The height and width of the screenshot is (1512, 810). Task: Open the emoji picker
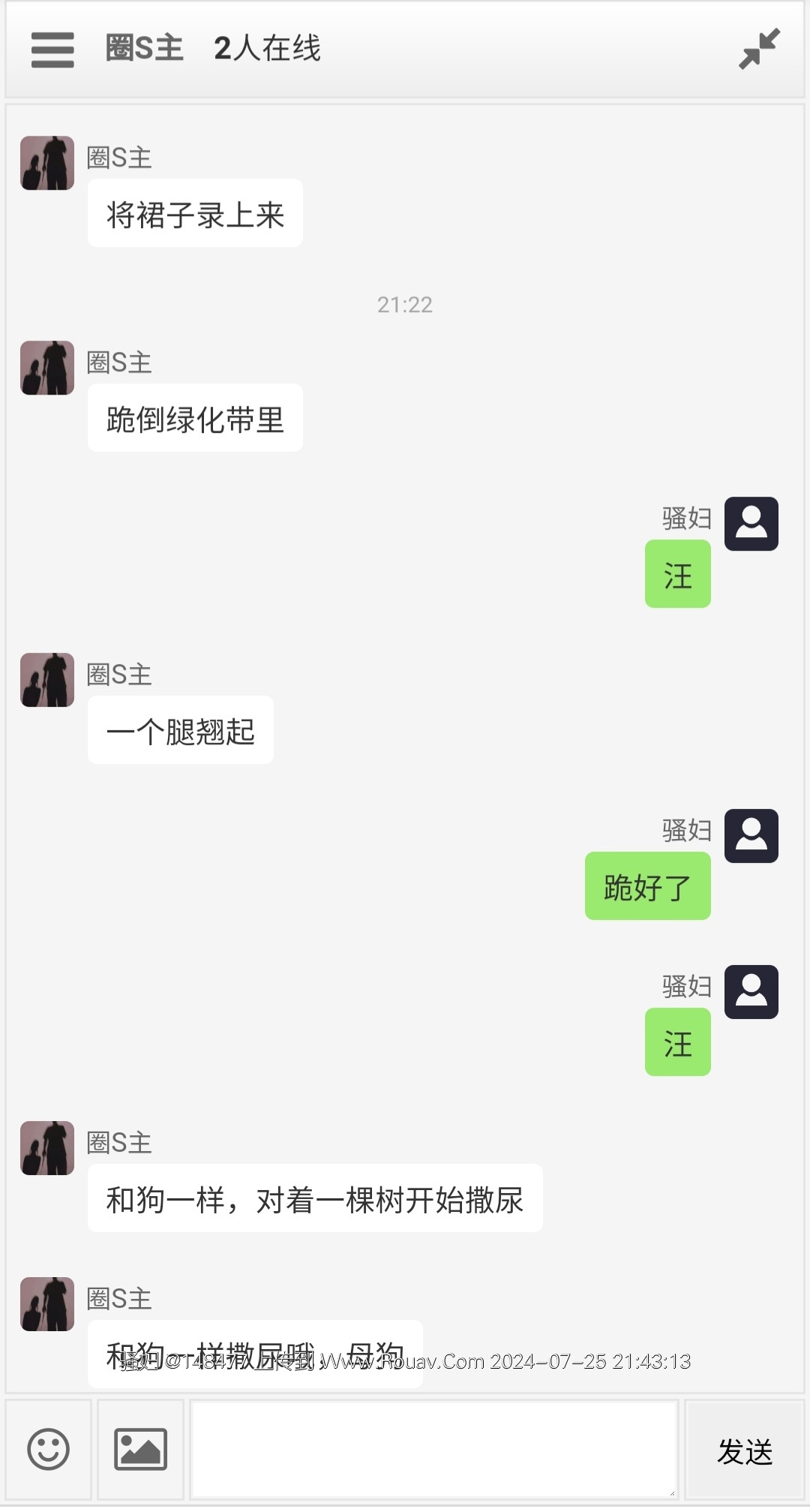pos(49,1449)
